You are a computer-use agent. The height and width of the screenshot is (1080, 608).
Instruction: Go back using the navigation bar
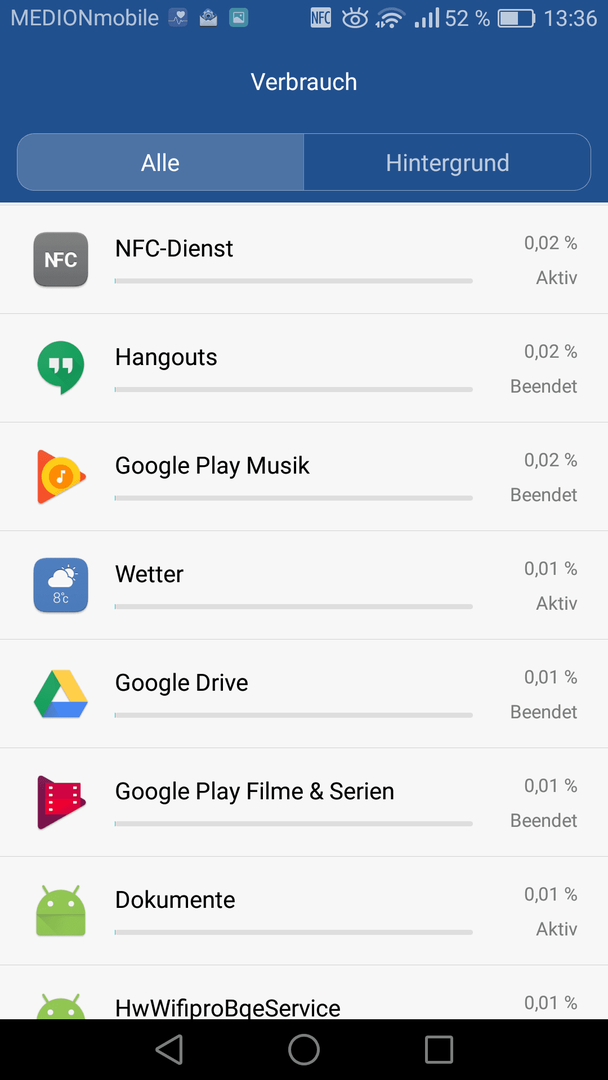pos(169,1050)
